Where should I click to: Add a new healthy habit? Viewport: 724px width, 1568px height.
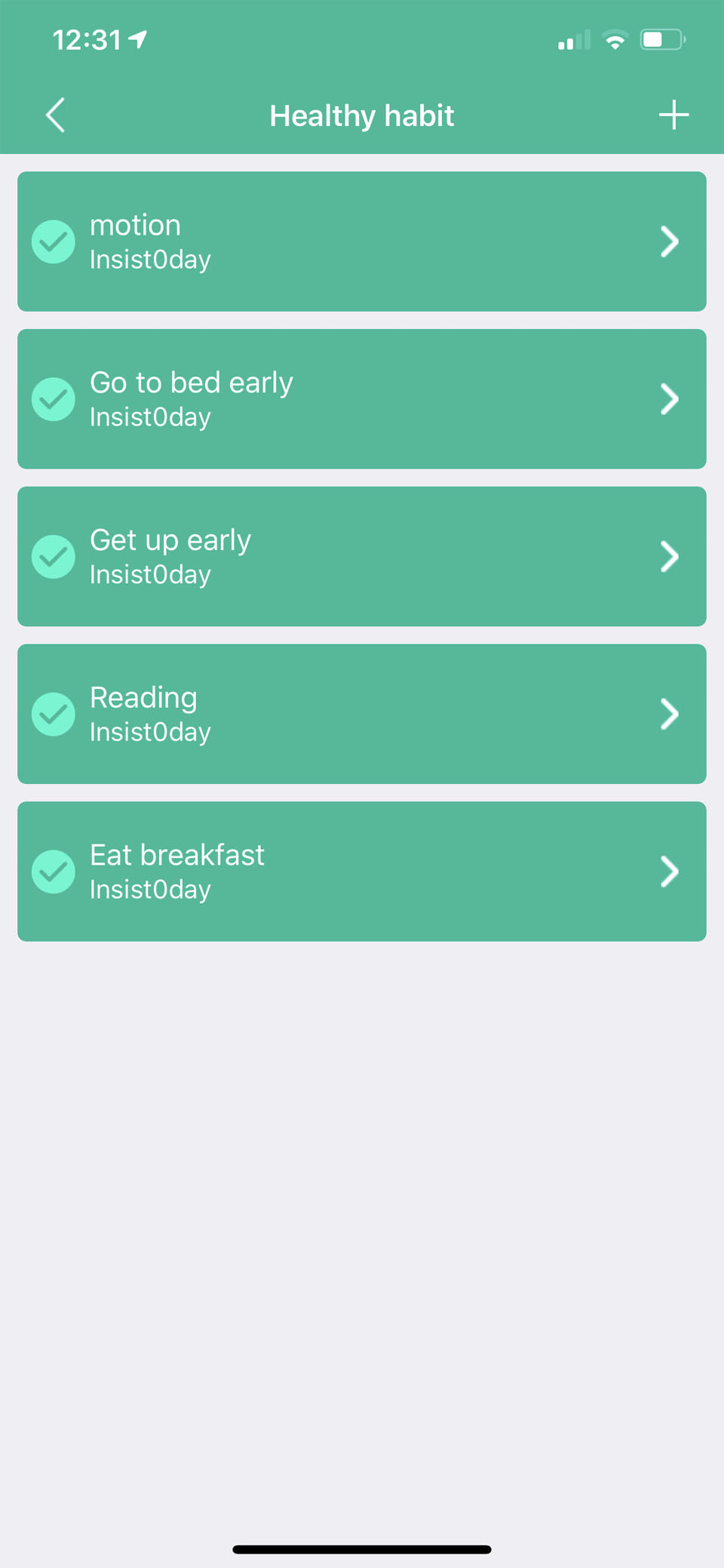coord(673,115)
